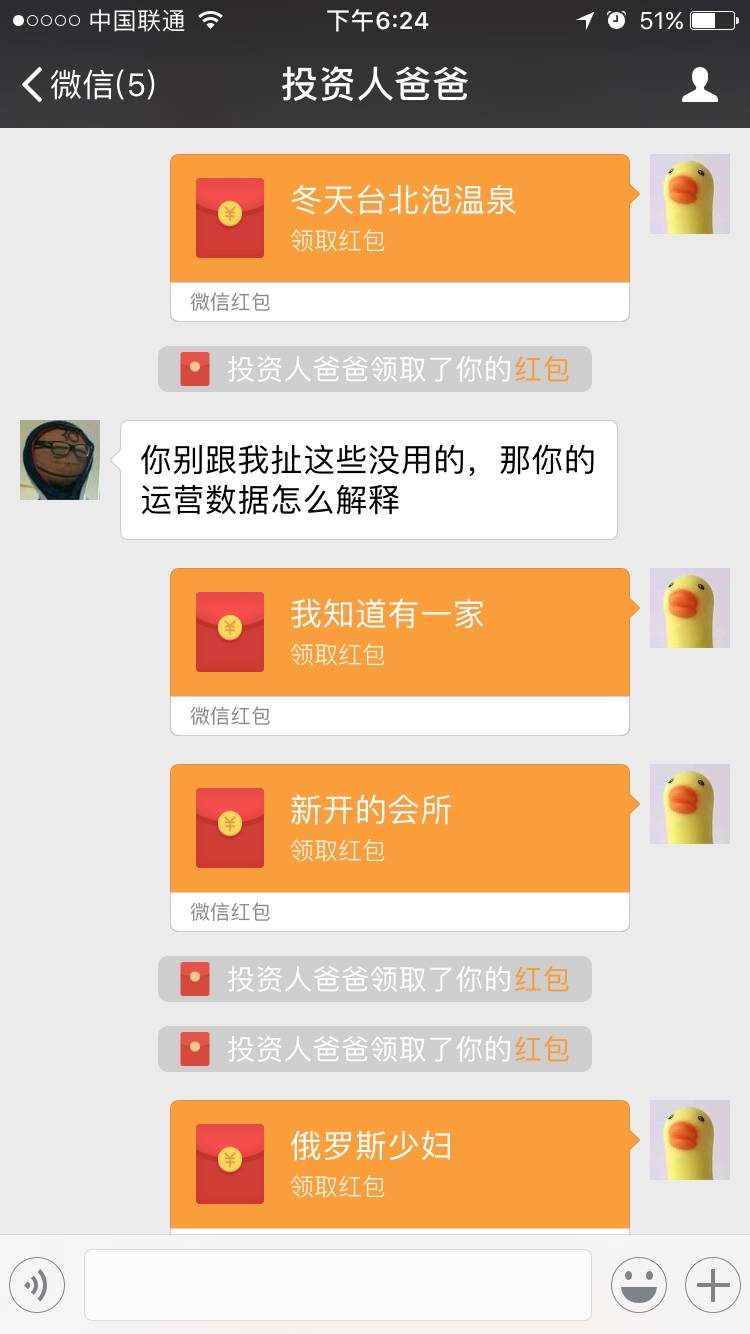
Task: Focus the message text field
Action: (338, 1285)
